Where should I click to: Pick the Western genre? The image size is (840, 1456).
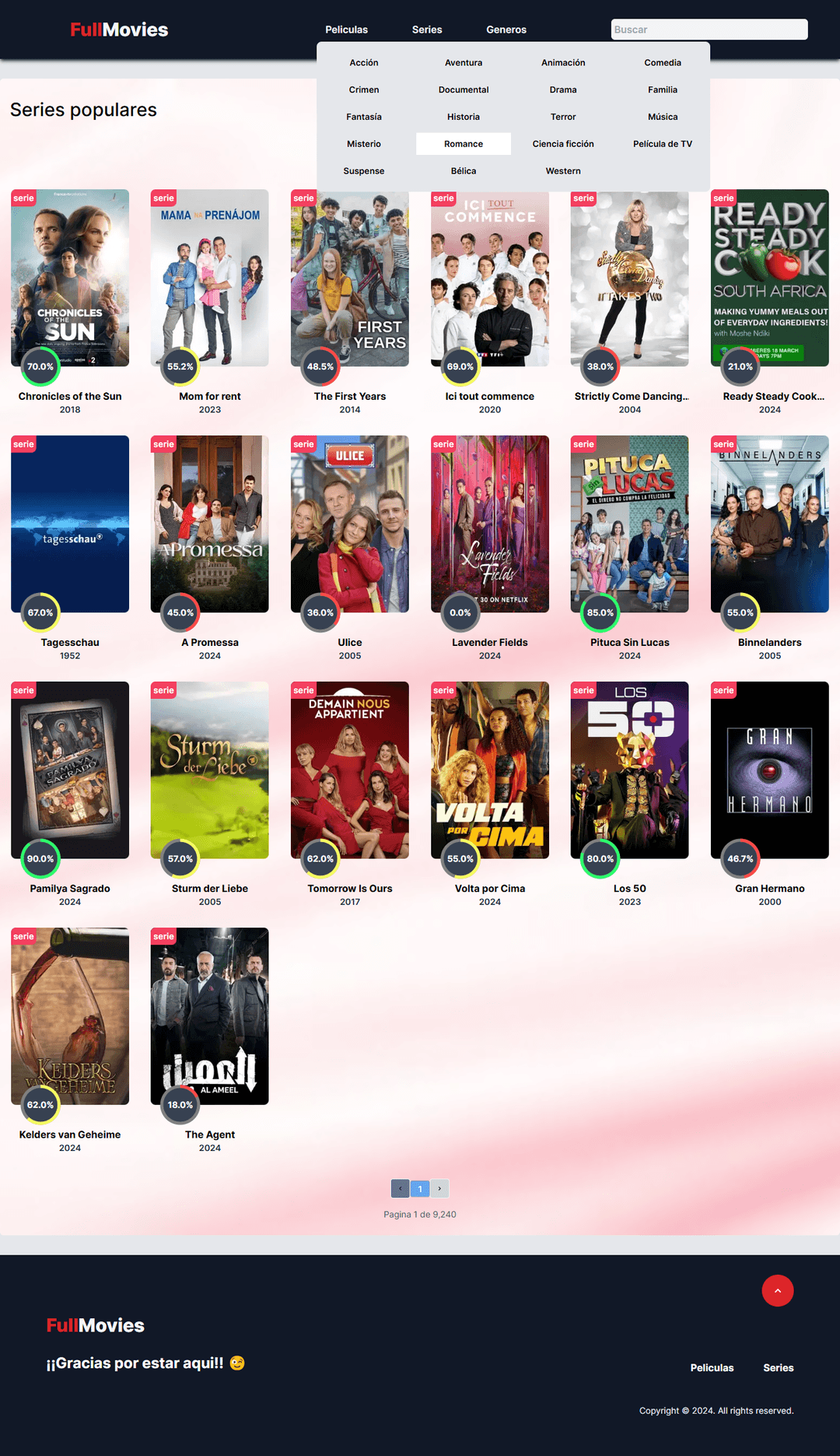(x=562, y=171)
